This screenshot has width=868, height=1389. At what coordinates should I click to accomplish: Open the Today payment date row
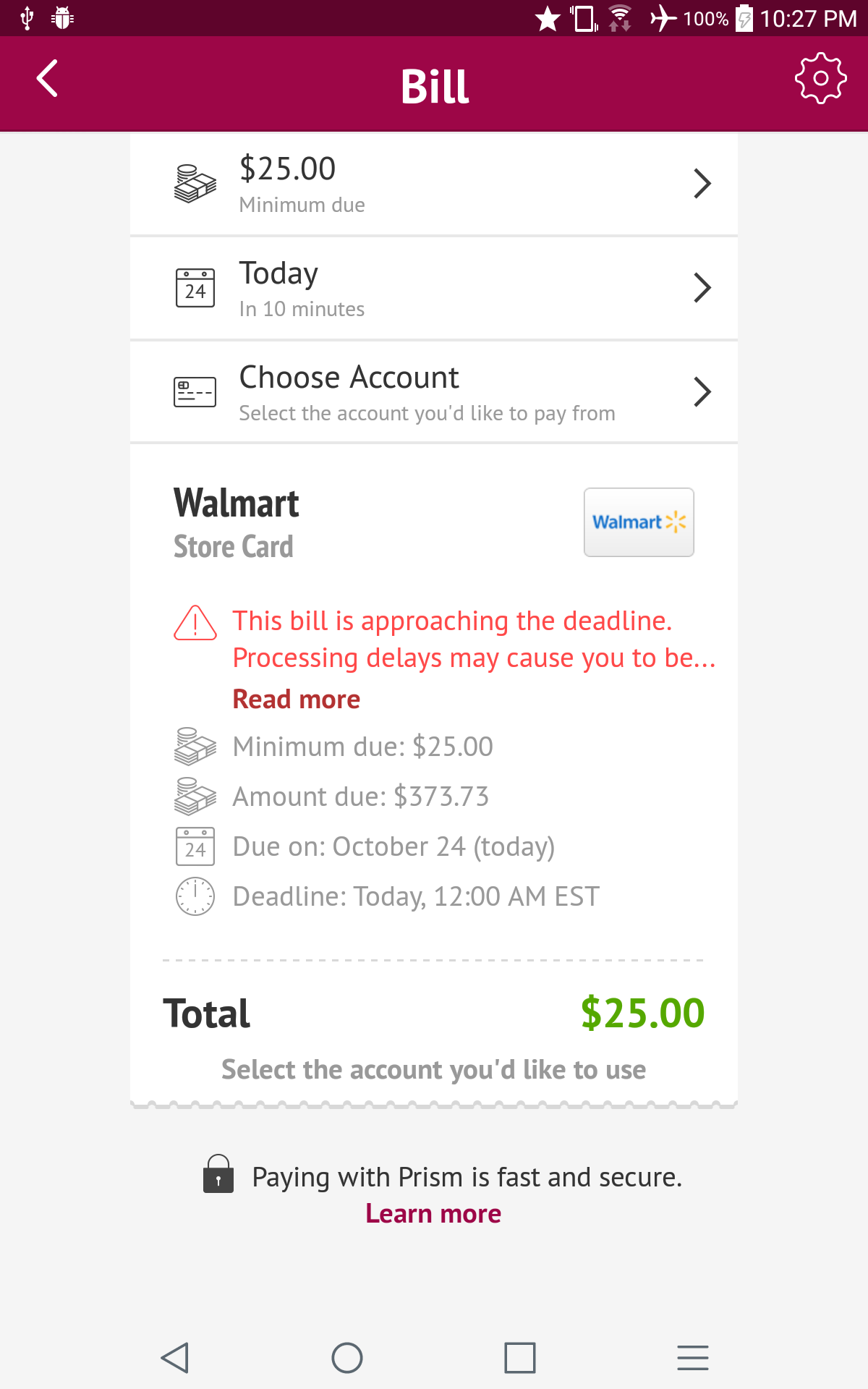coord(434,289)
